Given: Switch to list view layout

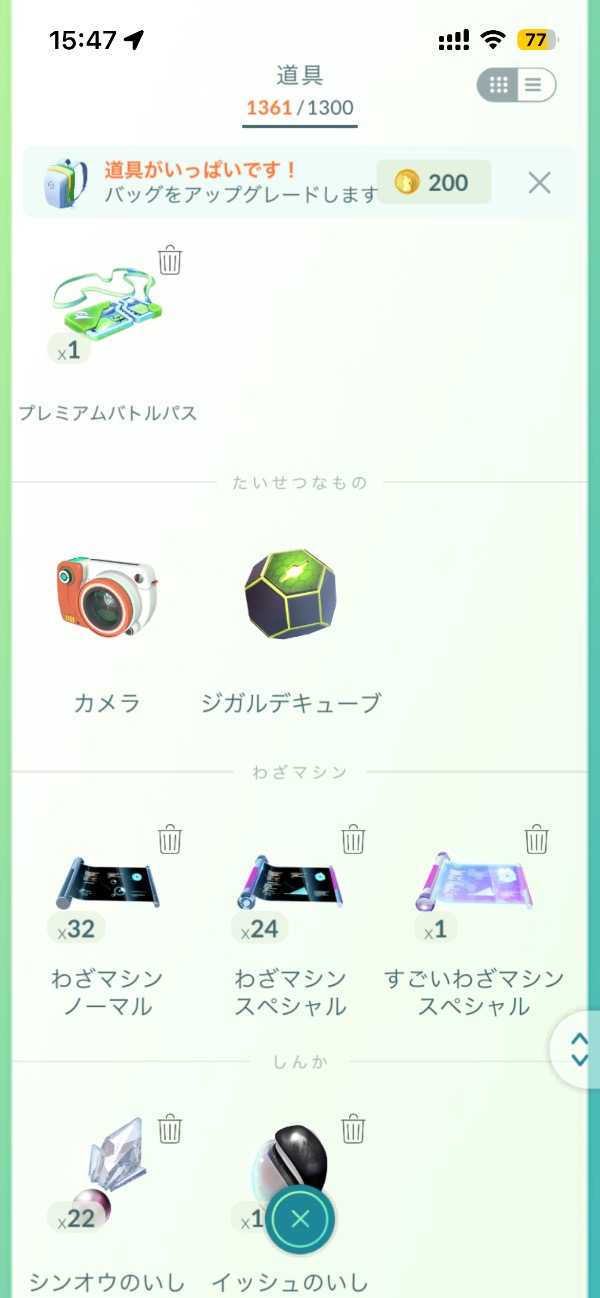Looking at the screenshot, I should click(x=533, y=85).
